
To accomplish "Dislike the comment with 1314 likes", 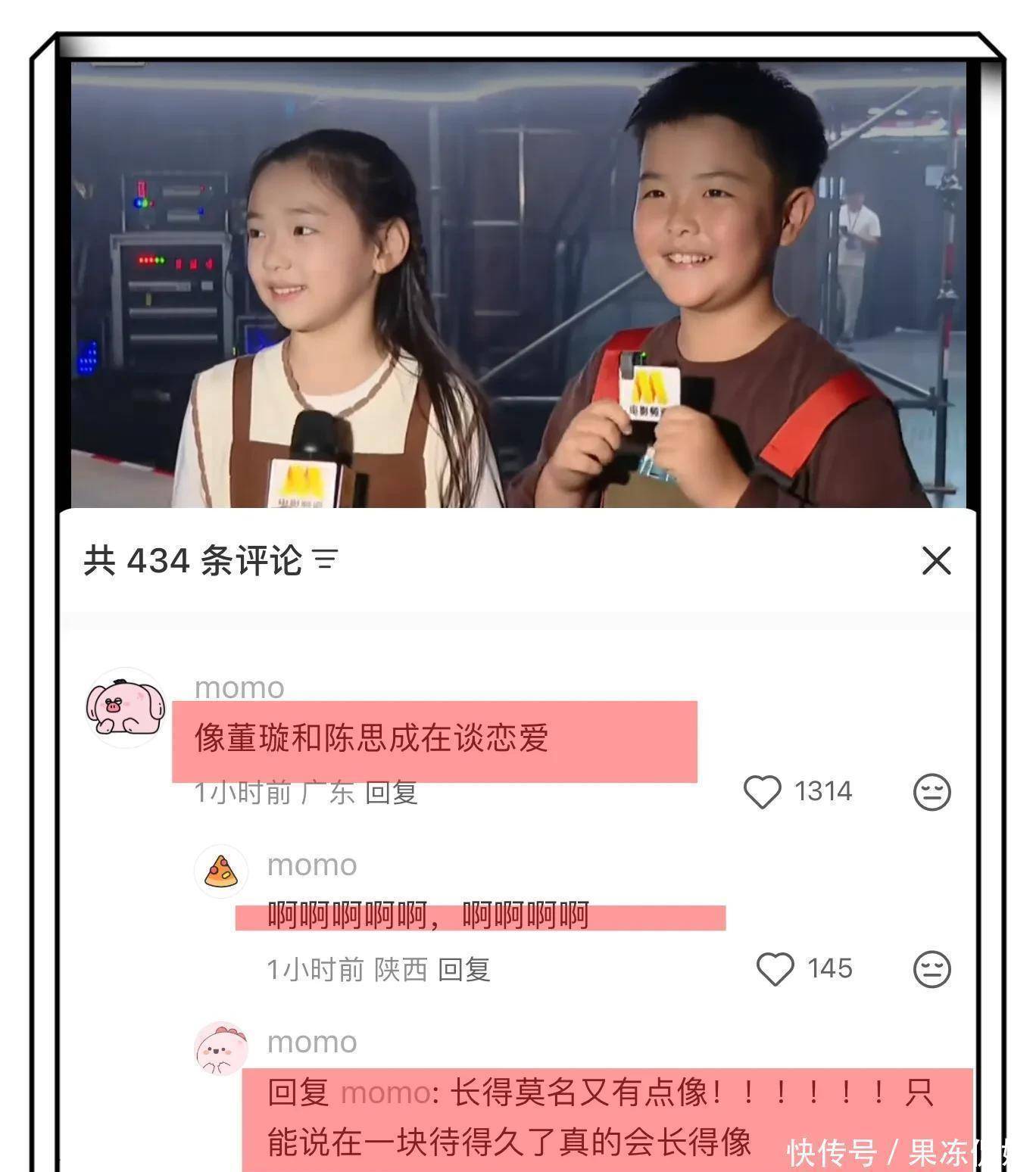I will click(x=931, y=792).
